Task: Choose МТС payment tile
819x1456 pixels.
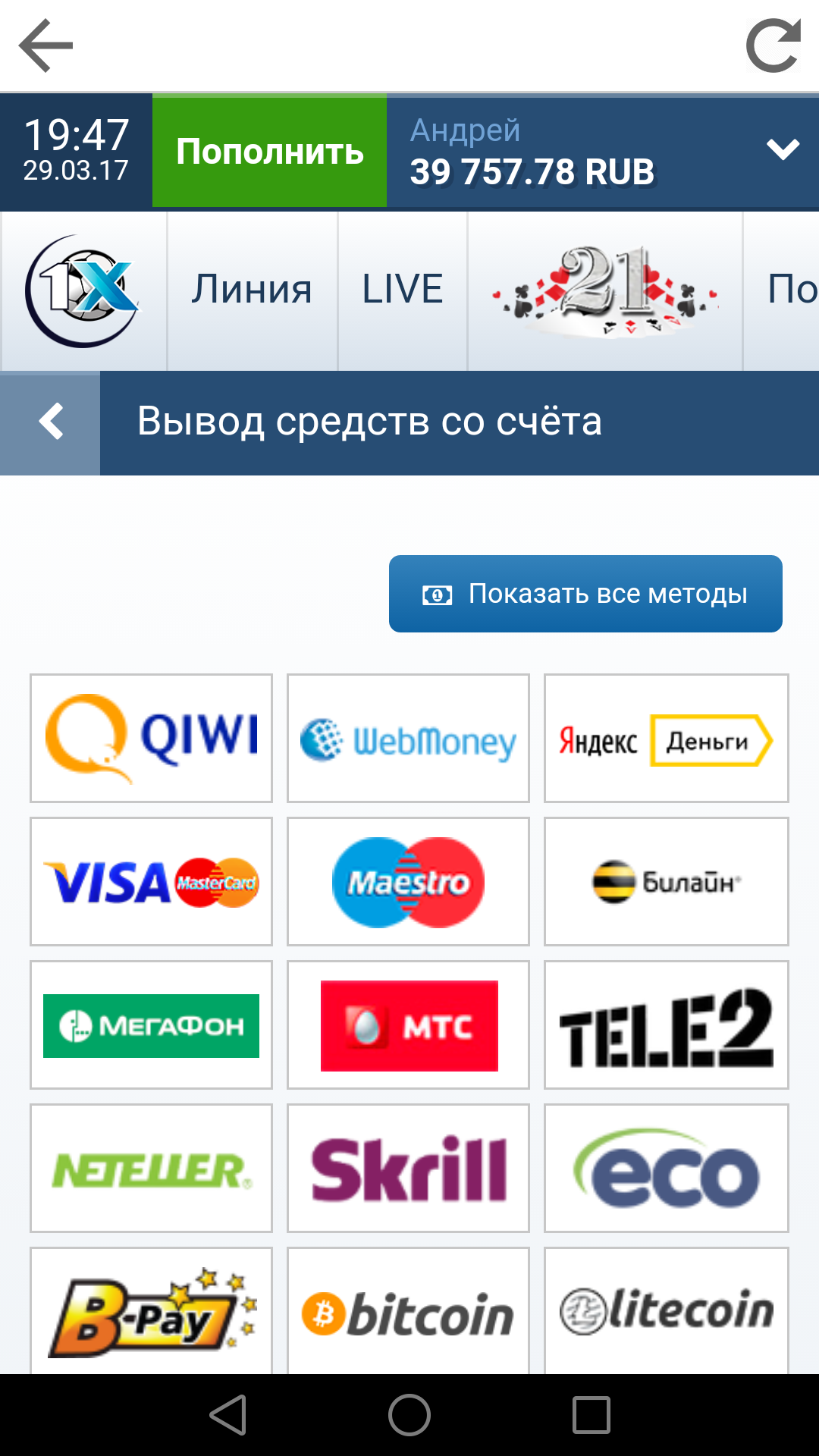Action: [408, 1025]
